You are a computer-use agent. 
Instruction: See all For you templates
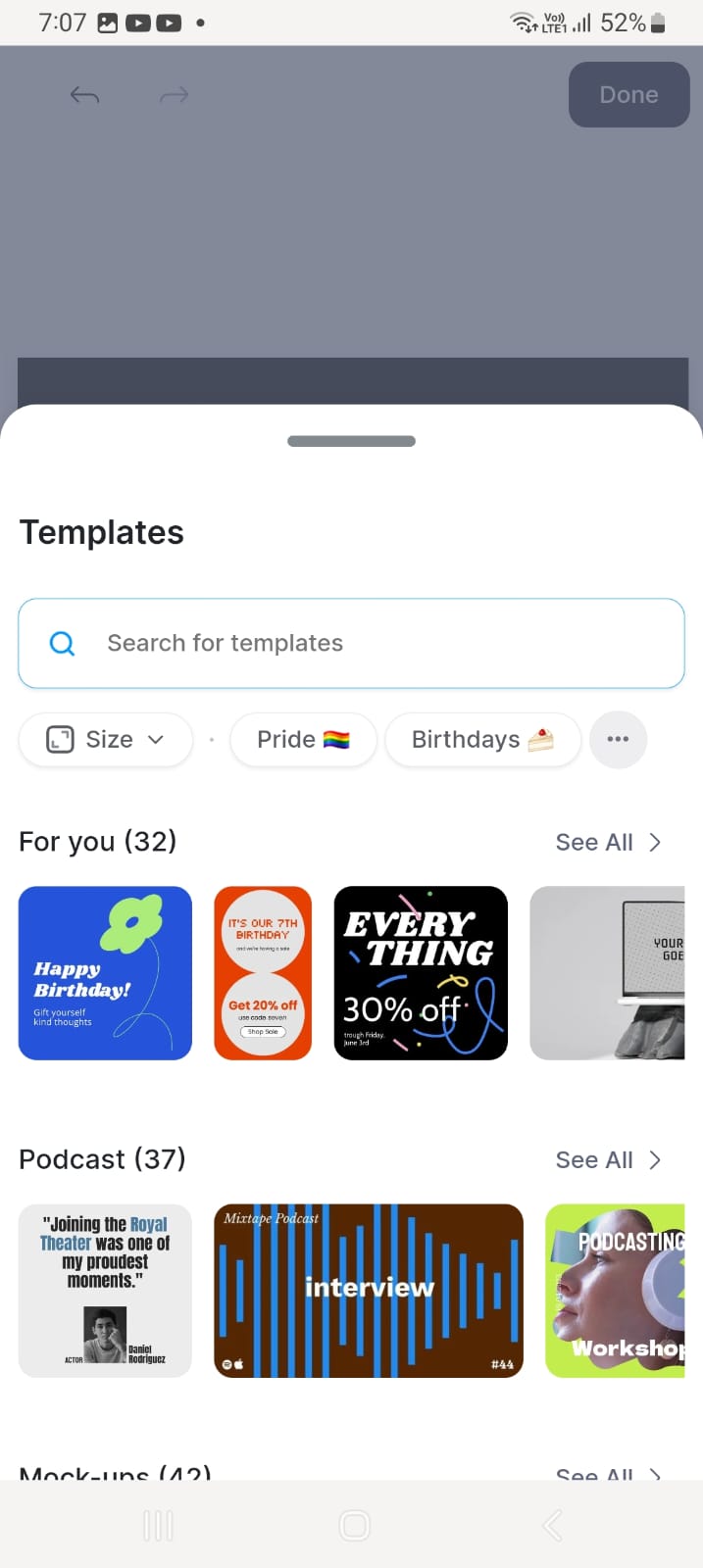pos(608,843)
